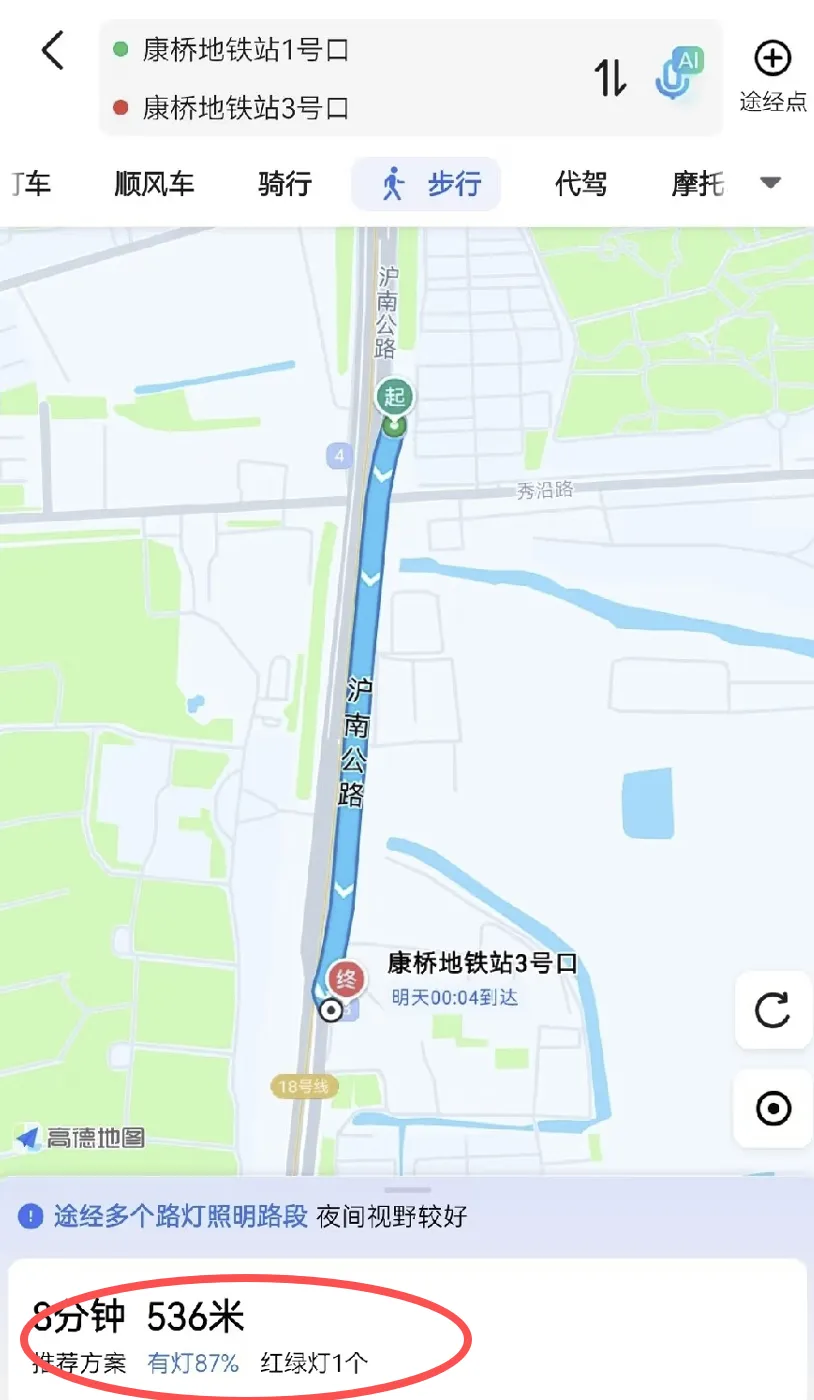Open the AI voice assistant
This screenshot has width=814, height=1400.
[x=679, y=73]
